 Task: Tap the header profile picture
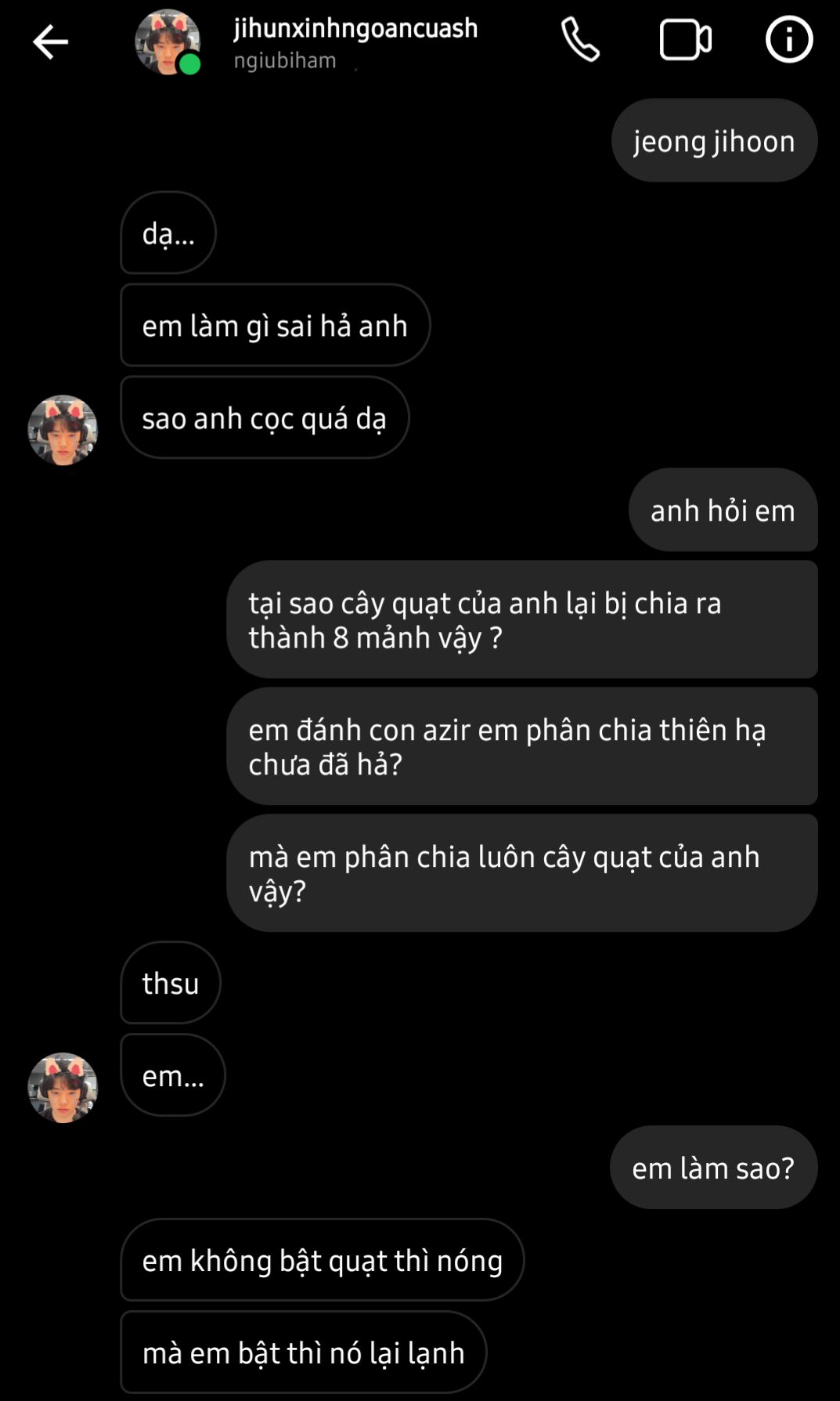pos(167,42)
